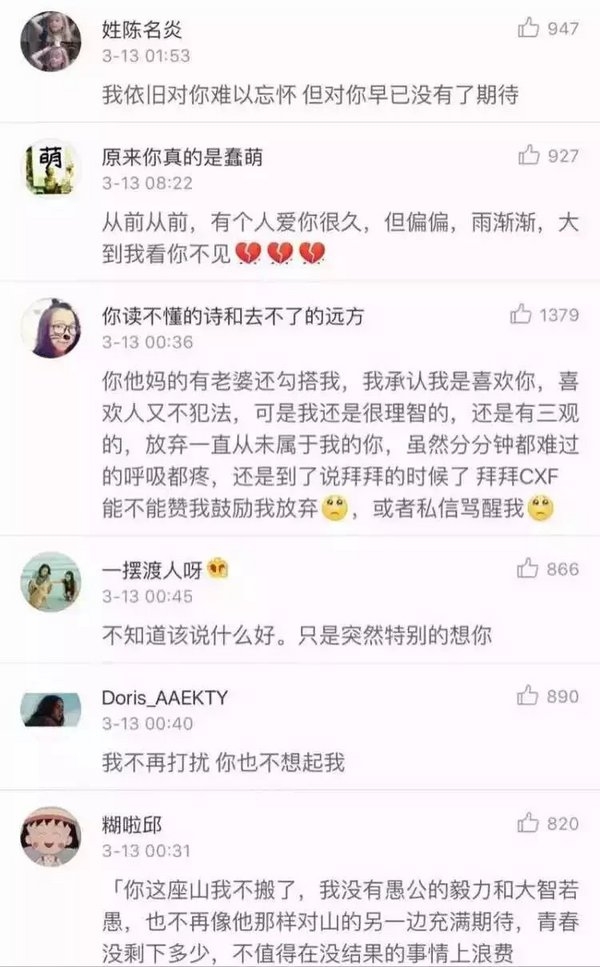Like the comment by 原来你真的是蠢萌

point(529,155)
